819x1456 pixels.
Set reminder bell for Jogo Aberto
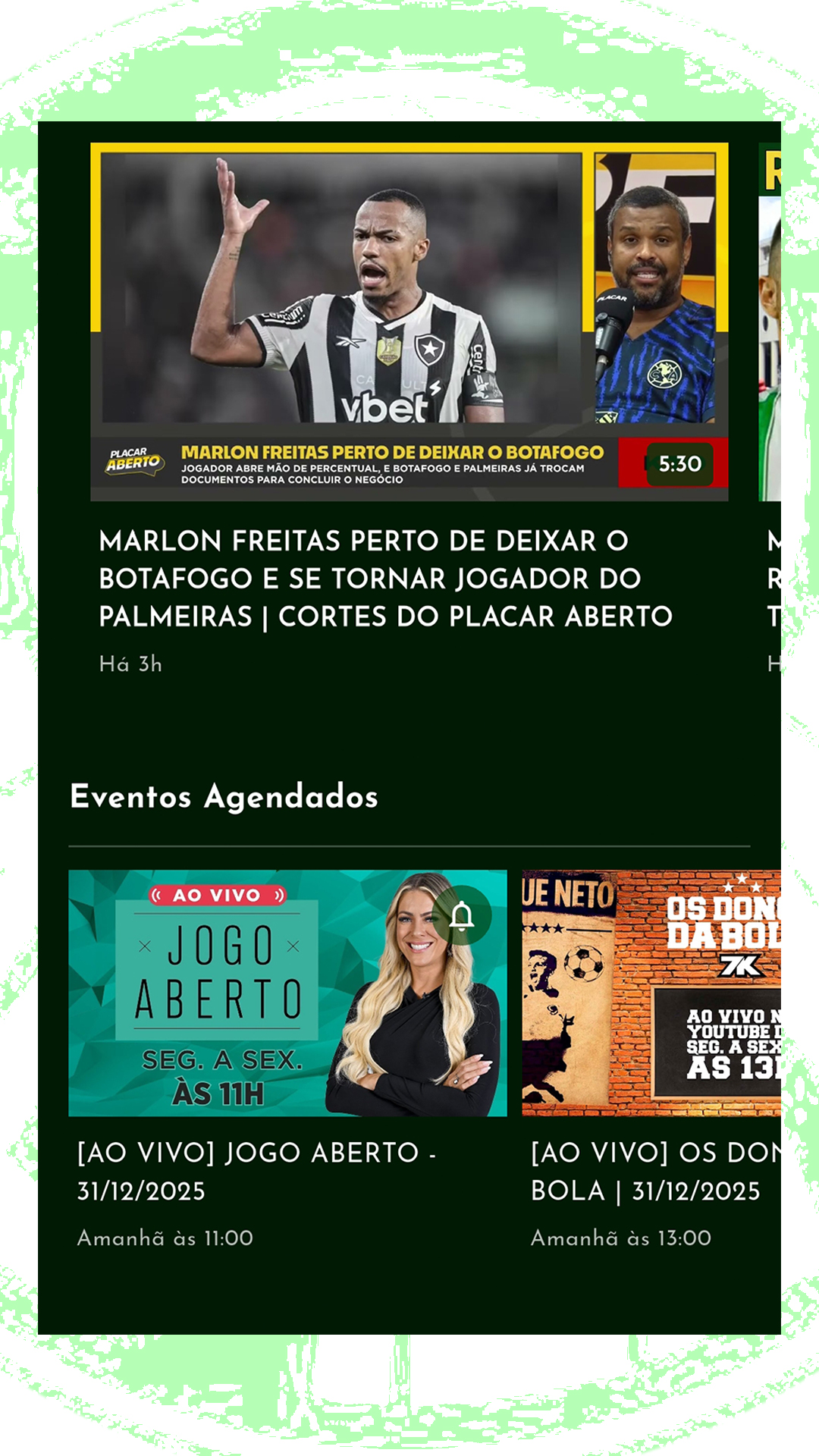click(462, 916)
